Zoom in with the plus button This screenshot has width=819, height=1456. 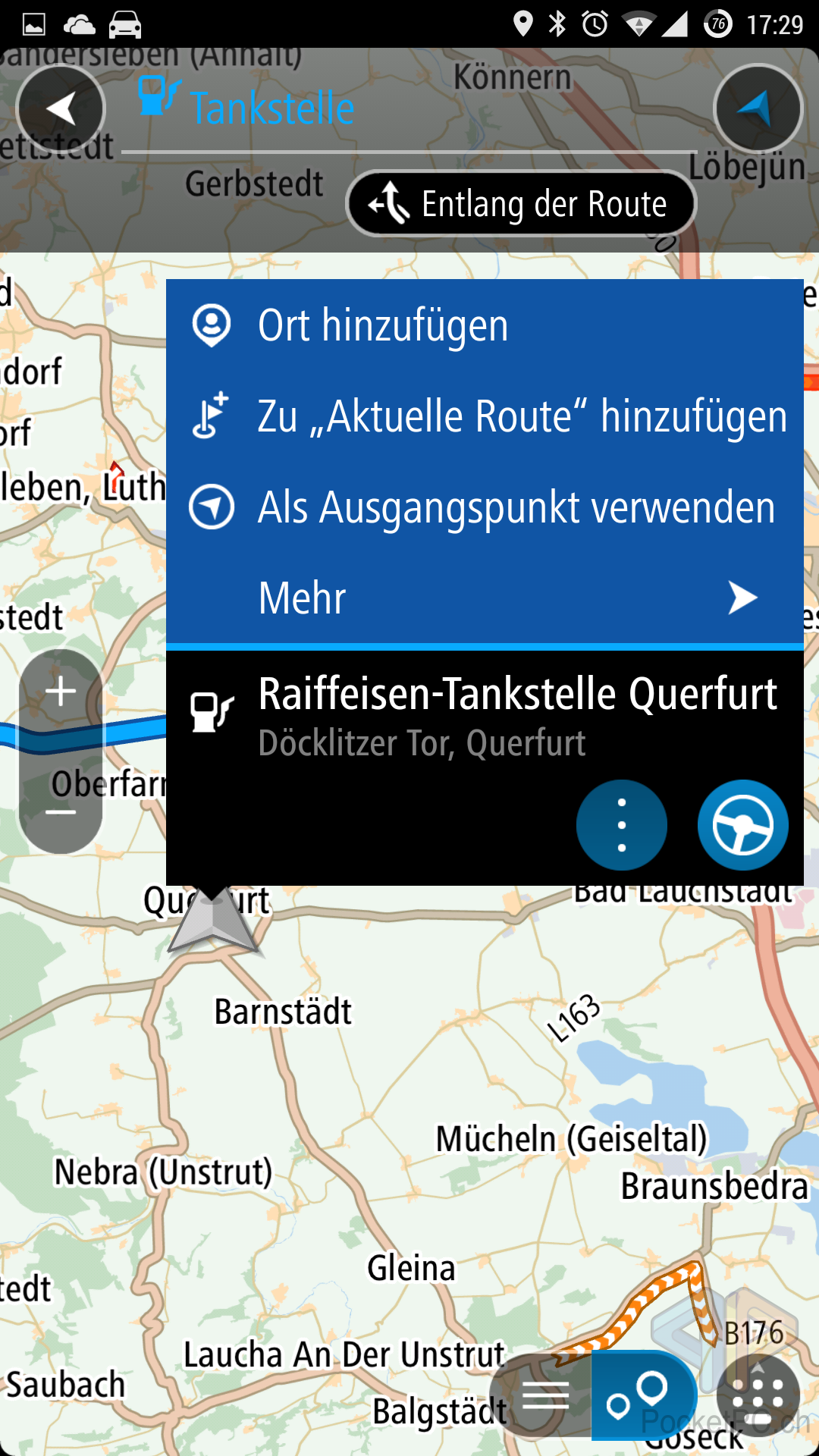coord(61,692)
